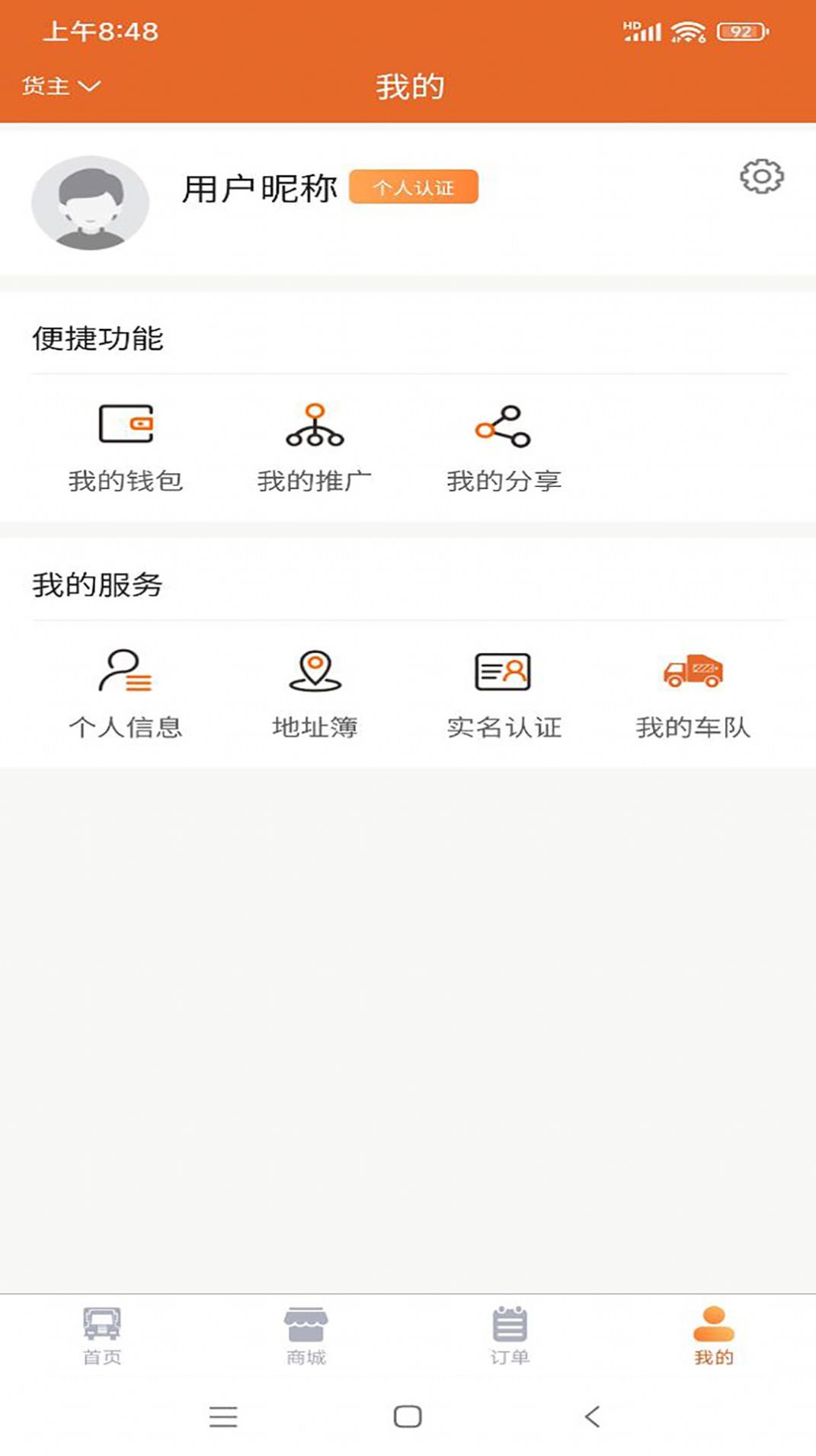Tap the 个人认证 badge
816x1456 pixels.
click(x=415, y=187)
